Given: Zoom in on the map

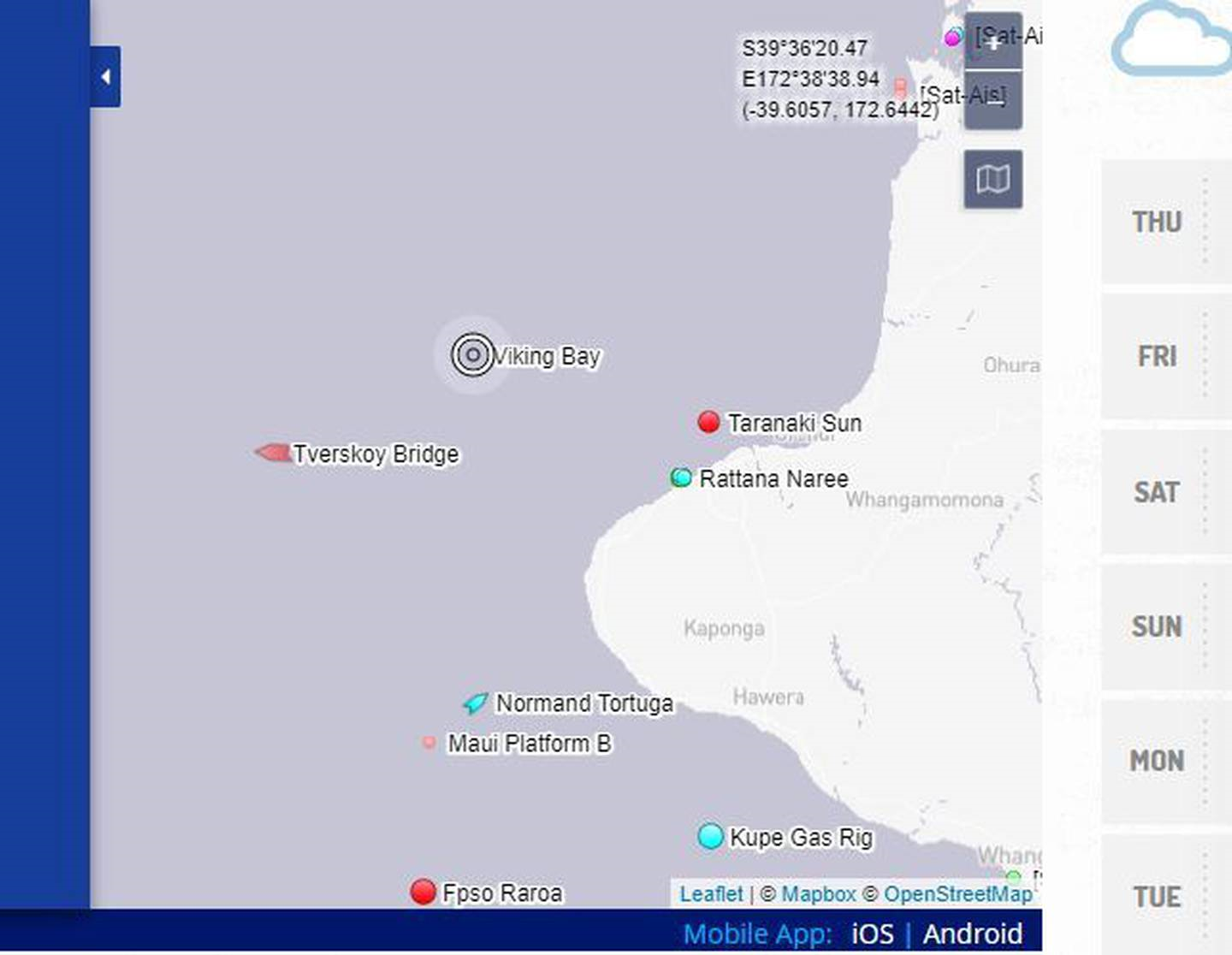Looking at the screenshot, I should tap(992, 41).
